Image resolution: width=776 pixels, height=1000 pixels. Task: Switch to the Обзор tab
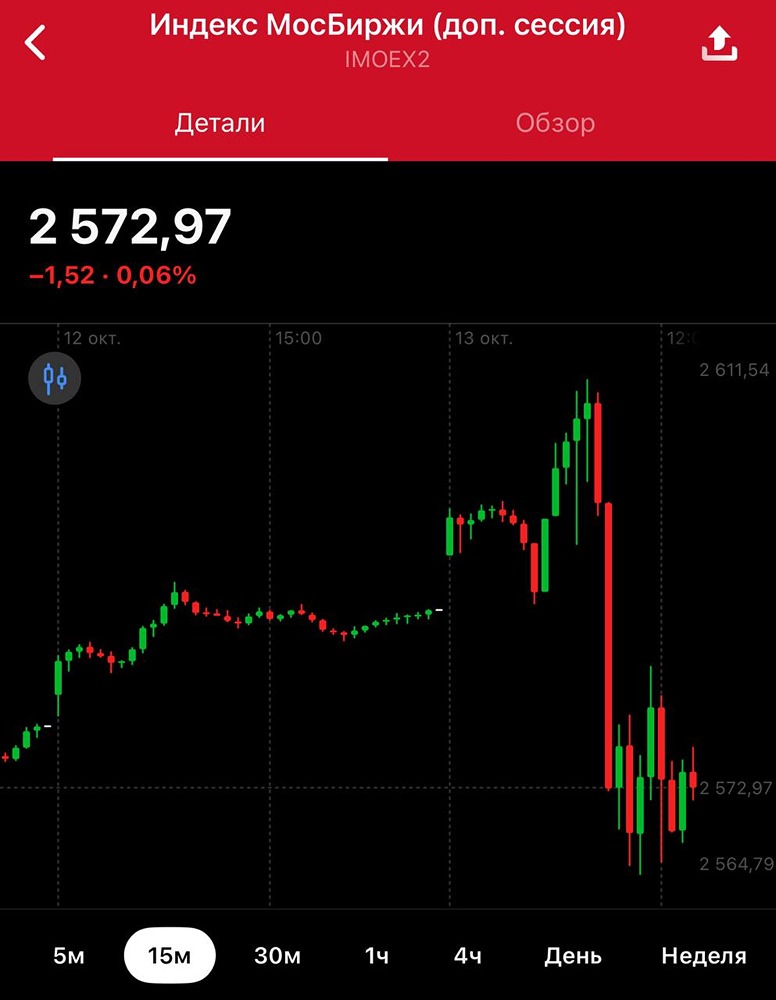[555, 123]
